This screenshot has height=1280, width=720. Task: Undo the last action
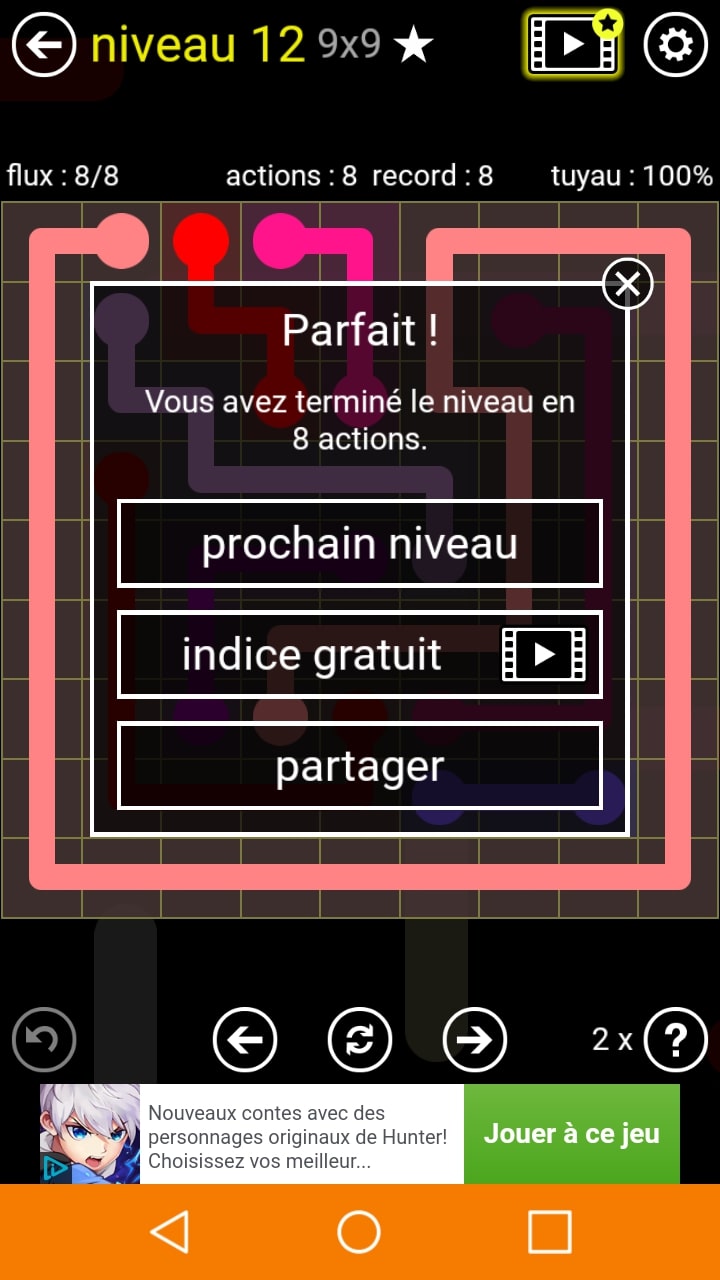point(44,1040)
